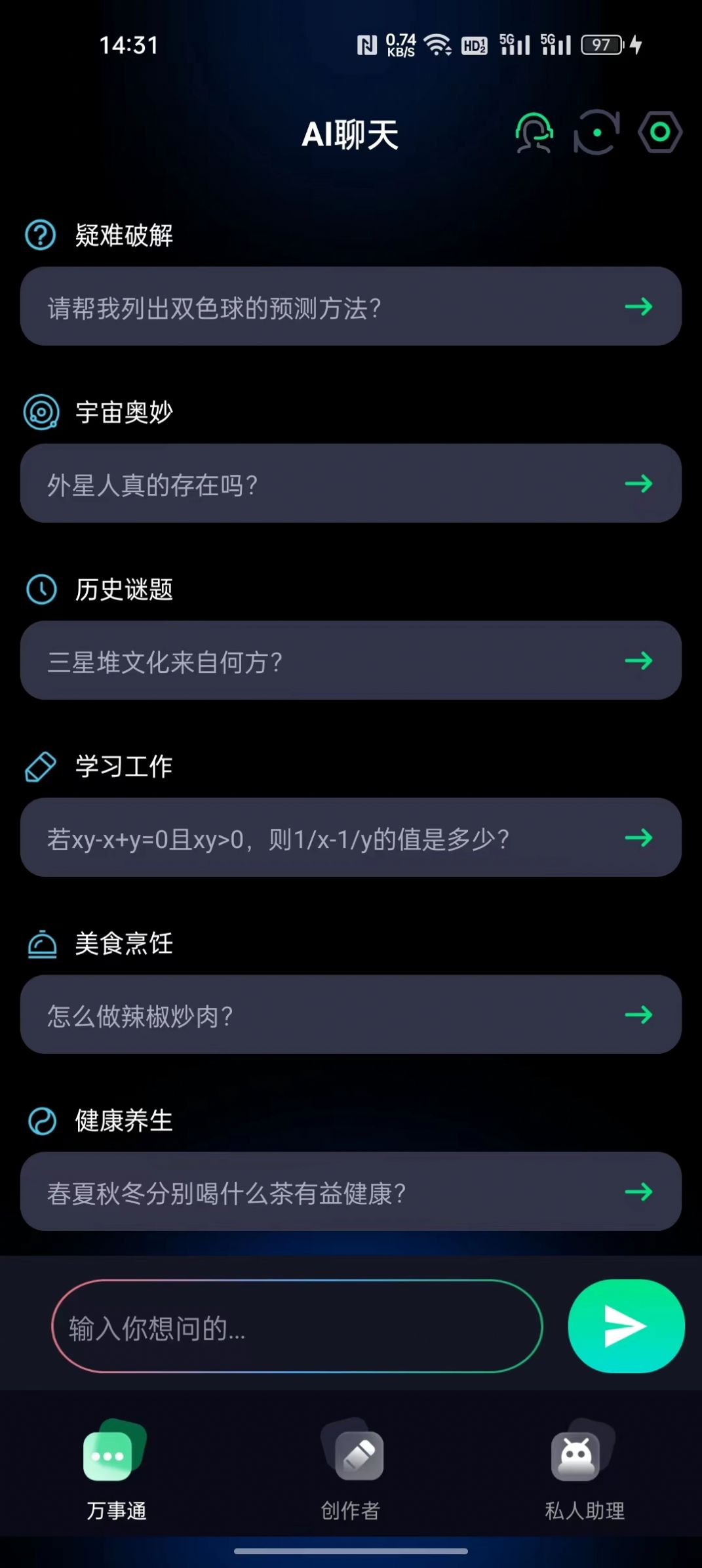Image resolution: width=702 pixels, height=1568 pixels.
Task: Tap the green send button
Action: coord(626,1325)
